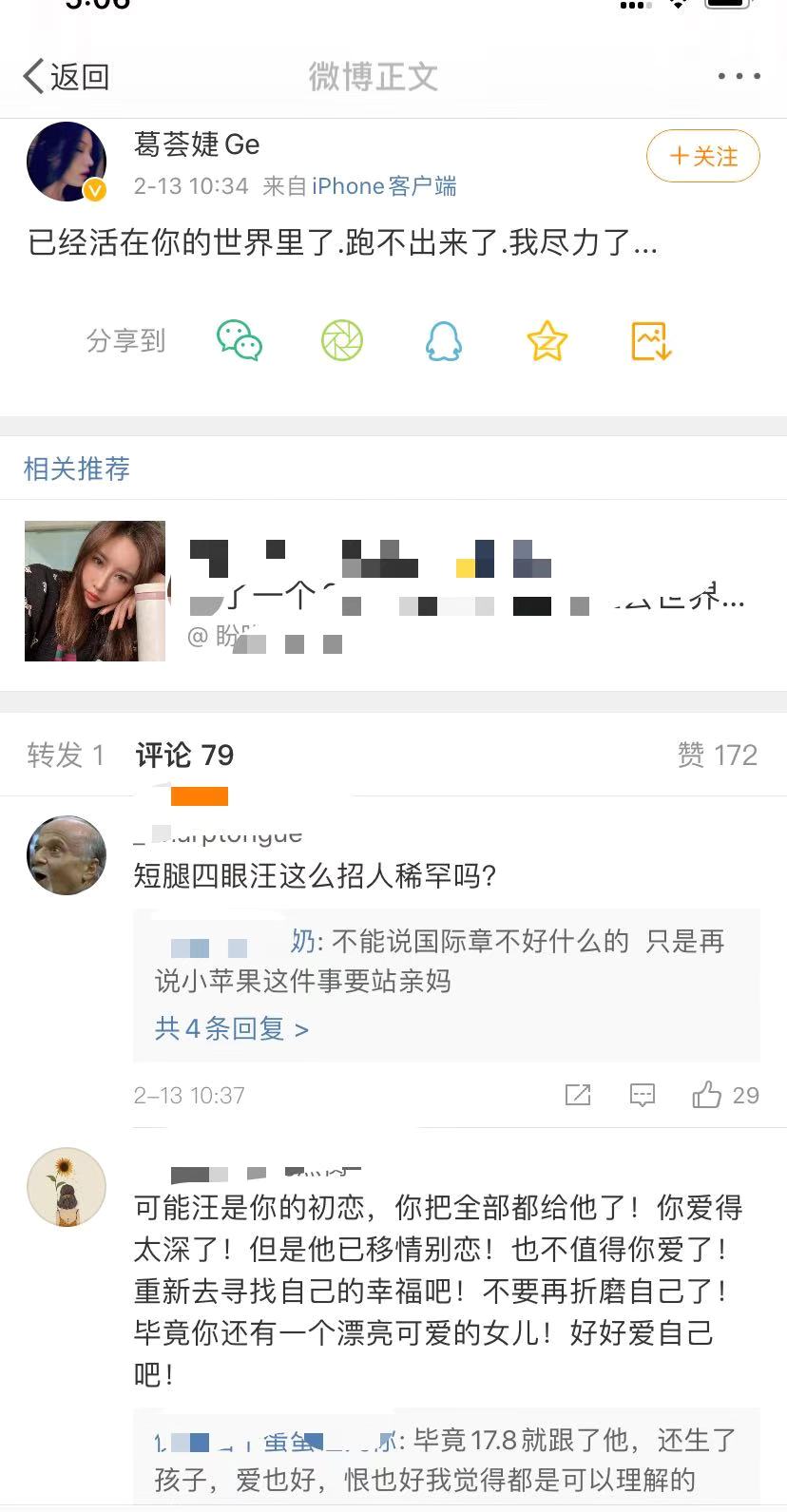
Task: Follow 葛荟婕 Ge with the 关注 button
Action: click(702, 156)
